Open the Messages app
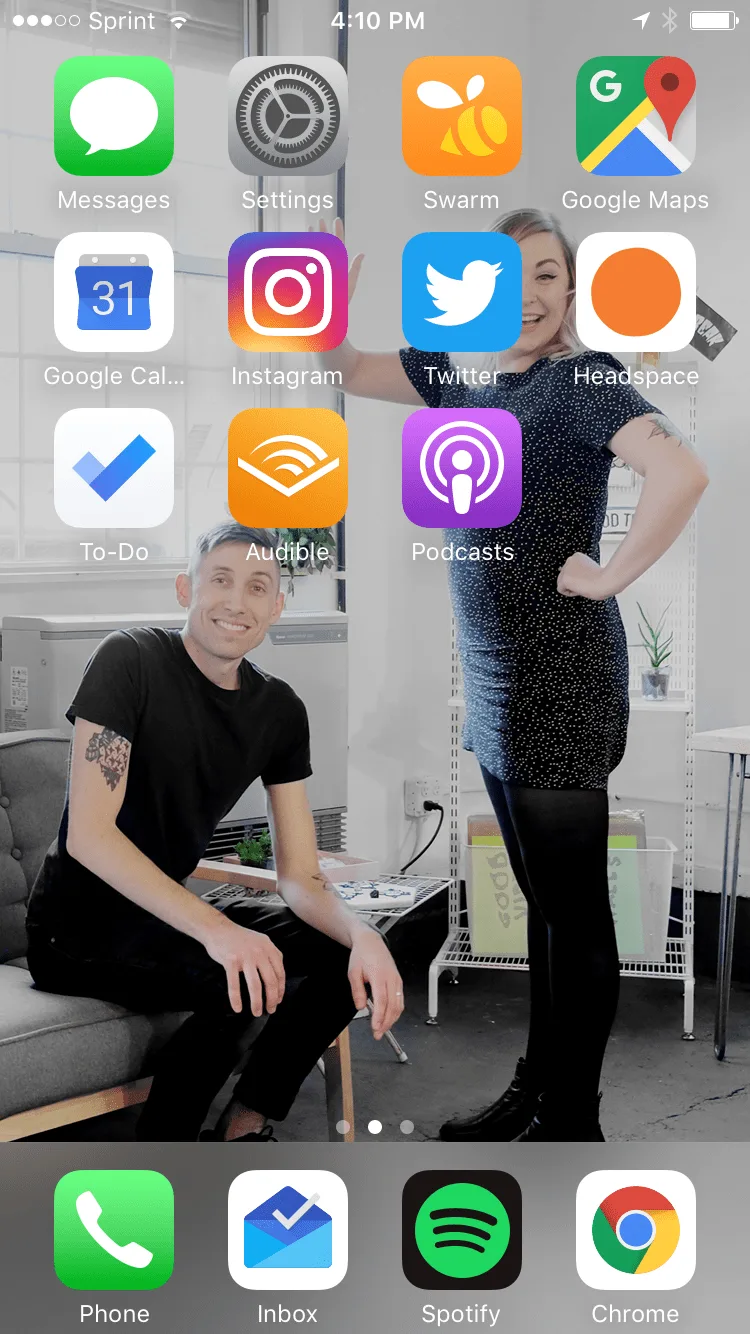The width and height of the screenshot is (750, 1334). (114, 116)
